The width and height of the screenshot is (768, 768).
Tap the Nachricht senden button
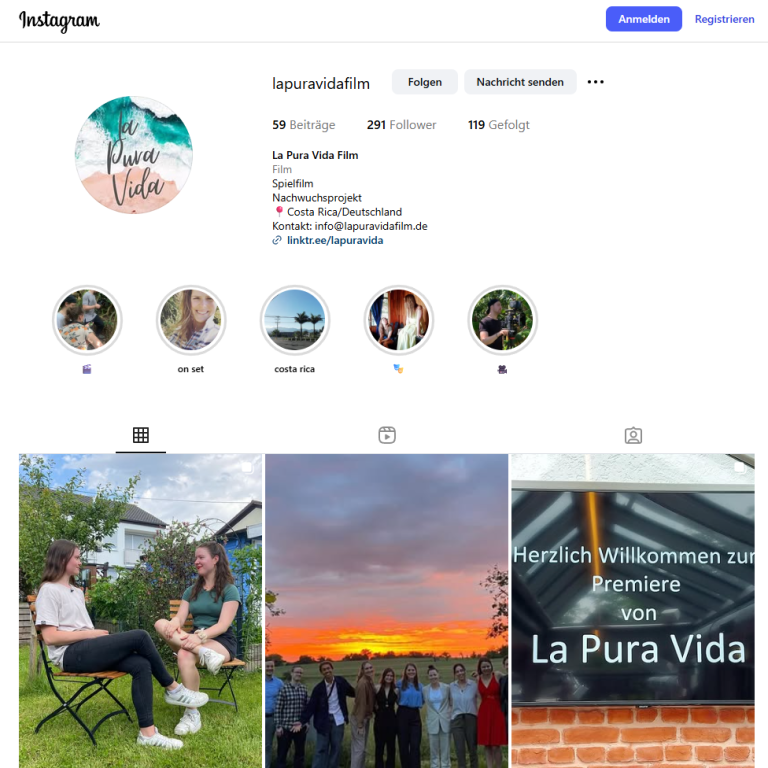coord(519,82)
